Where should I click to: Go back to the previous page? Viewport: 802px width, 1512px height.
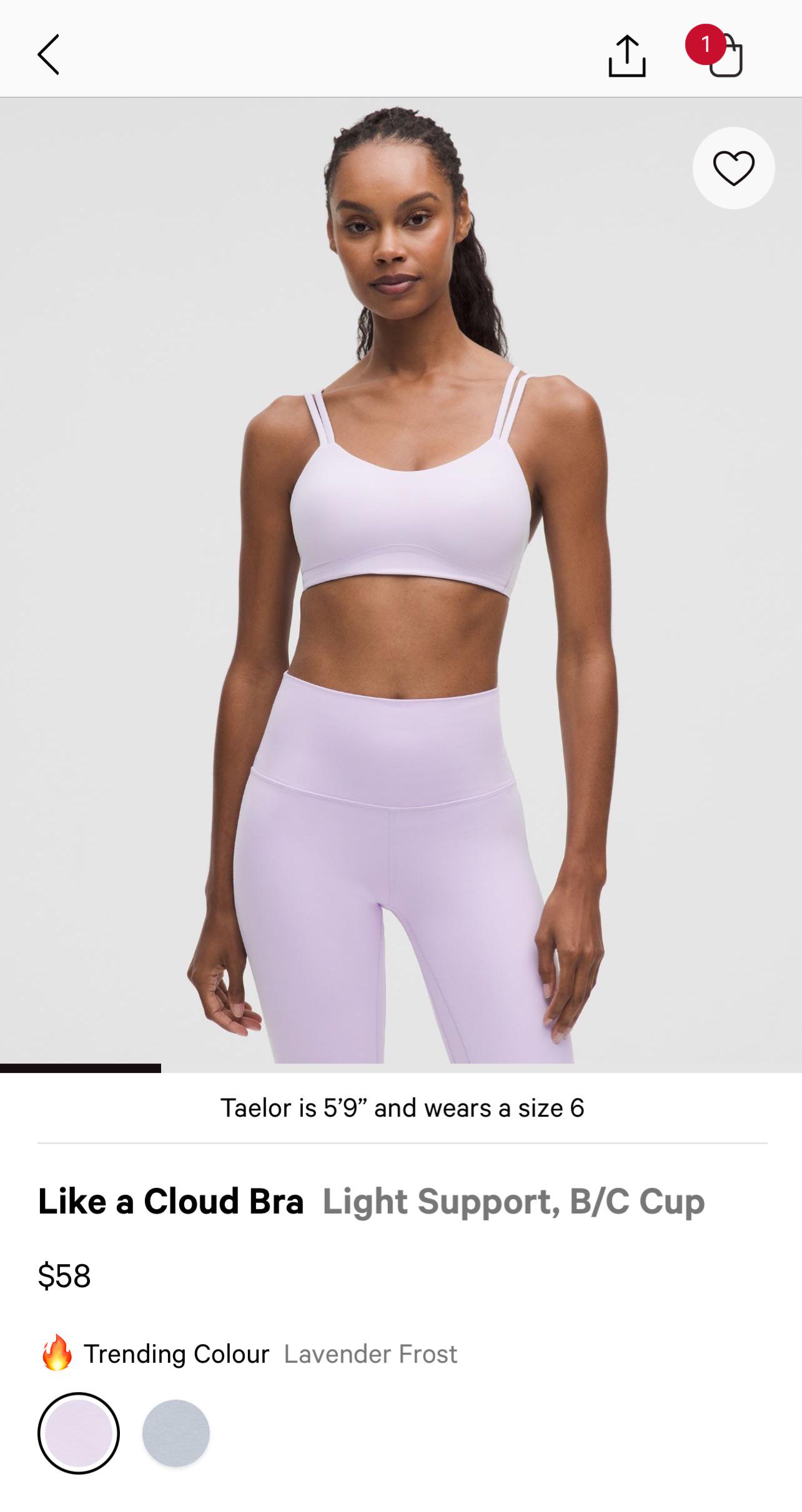49,55
